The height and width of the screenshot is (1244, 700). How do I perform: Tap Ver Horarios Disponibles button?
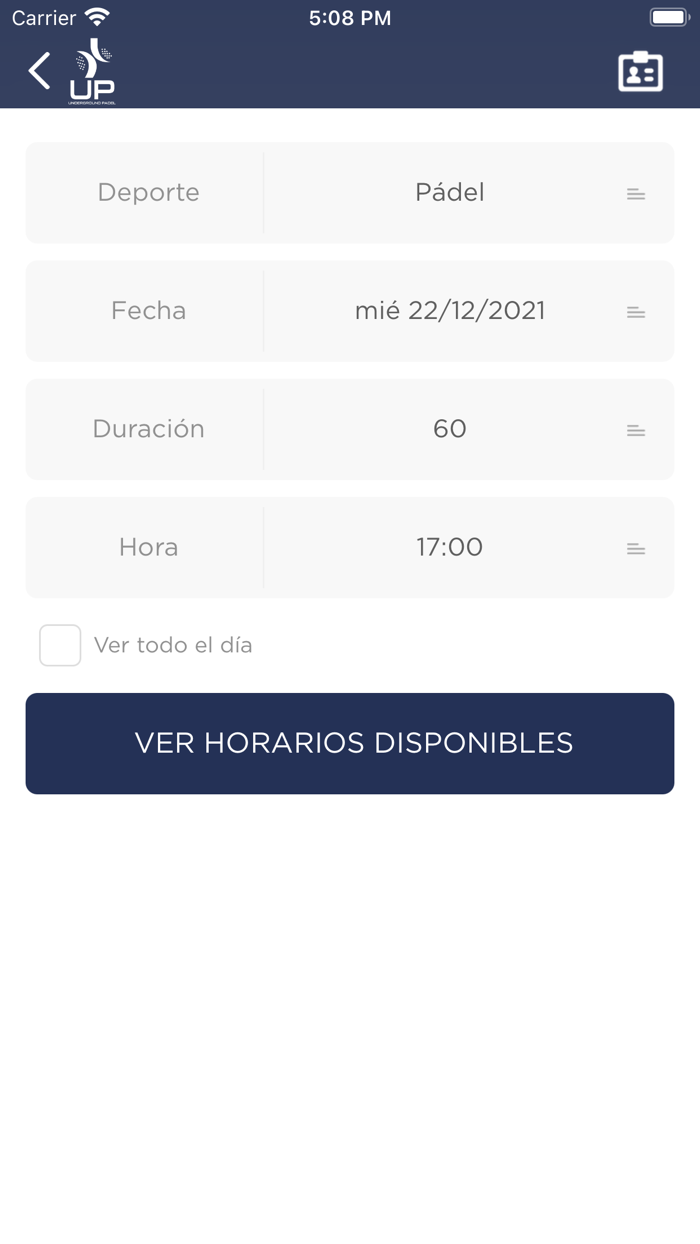coord(350,743)
